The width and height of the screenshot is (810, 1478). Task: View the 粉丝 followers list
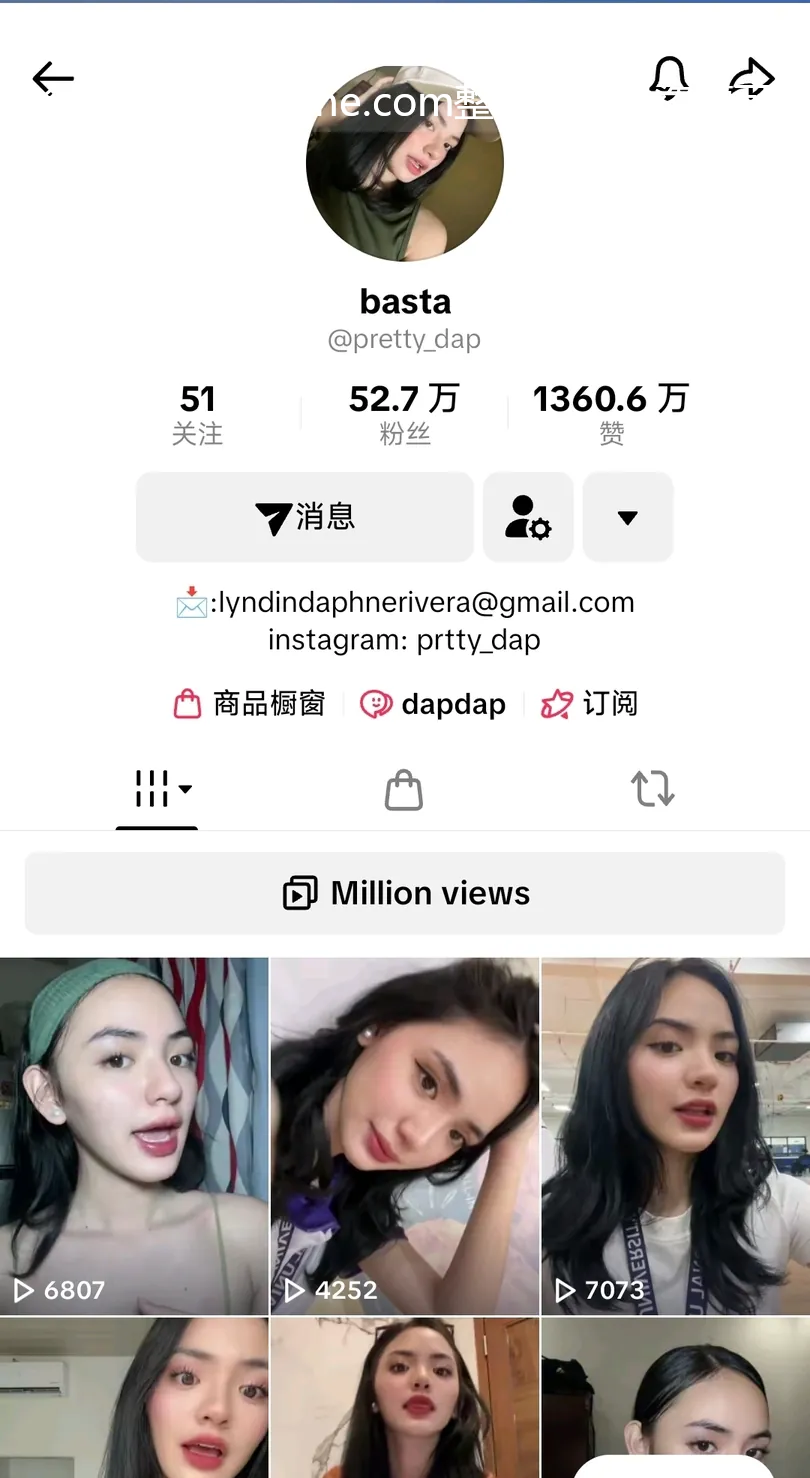(x=404, y=413)
